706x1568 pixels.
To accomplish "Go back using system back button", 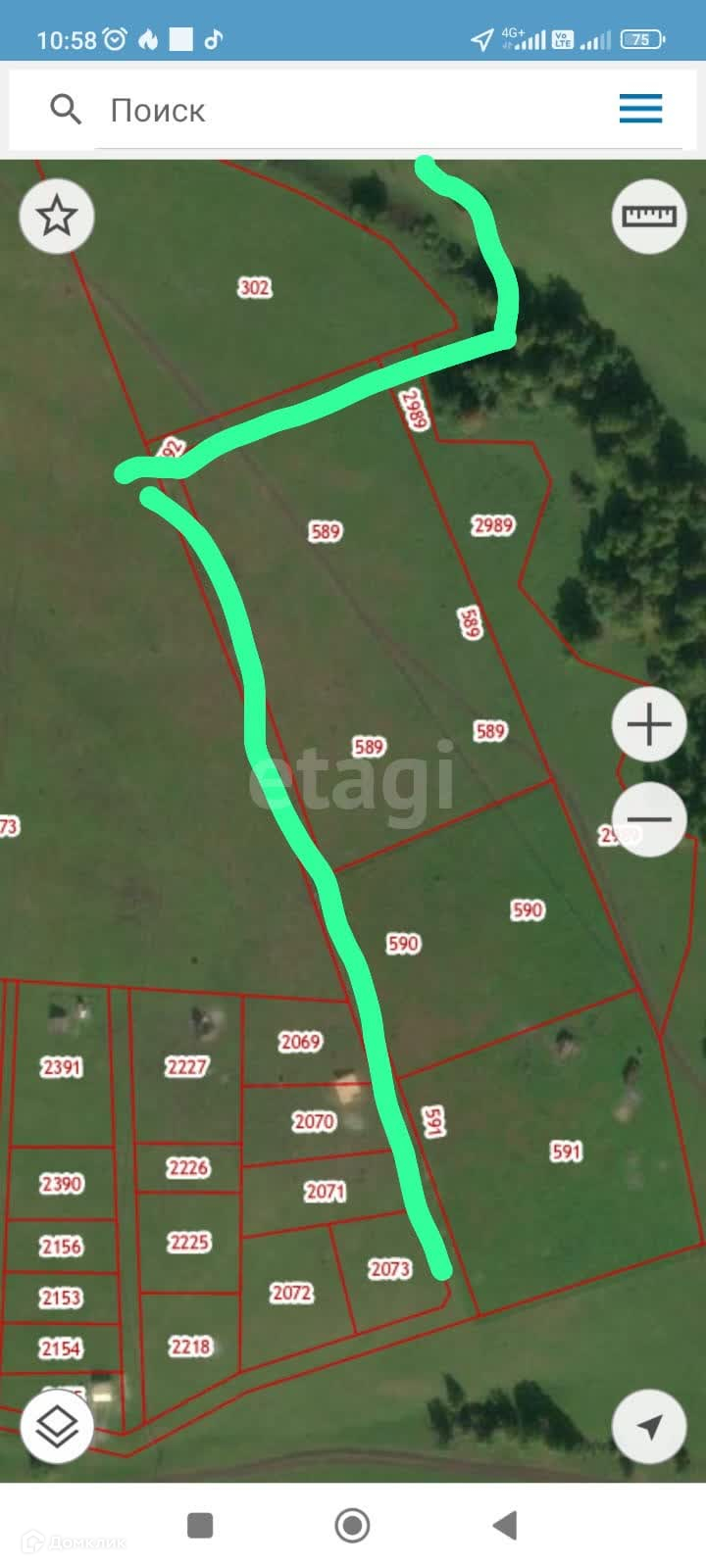I will point(505,1525).
